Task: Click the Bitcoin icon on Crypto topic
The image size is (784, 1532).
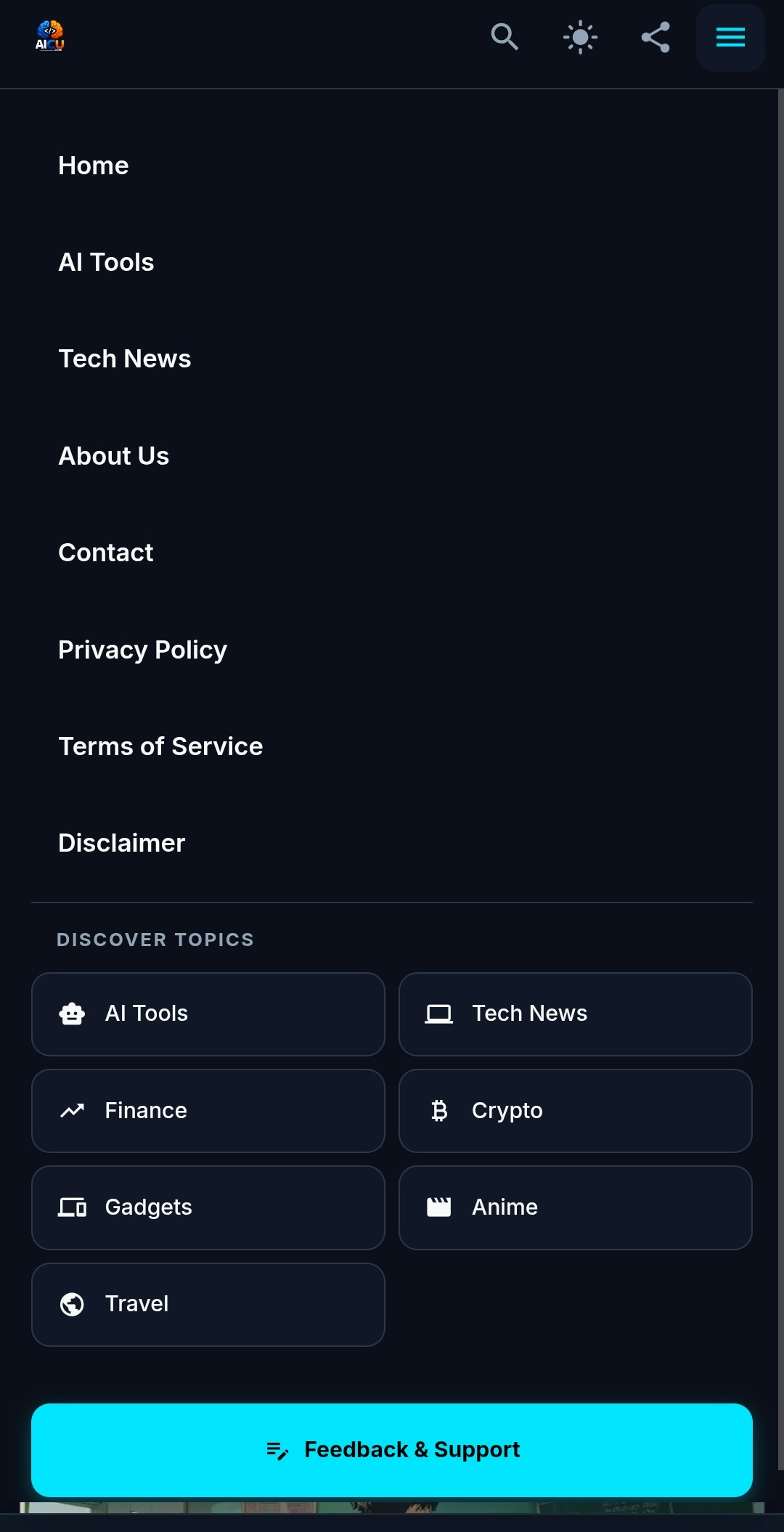Action: [439, 1110]
